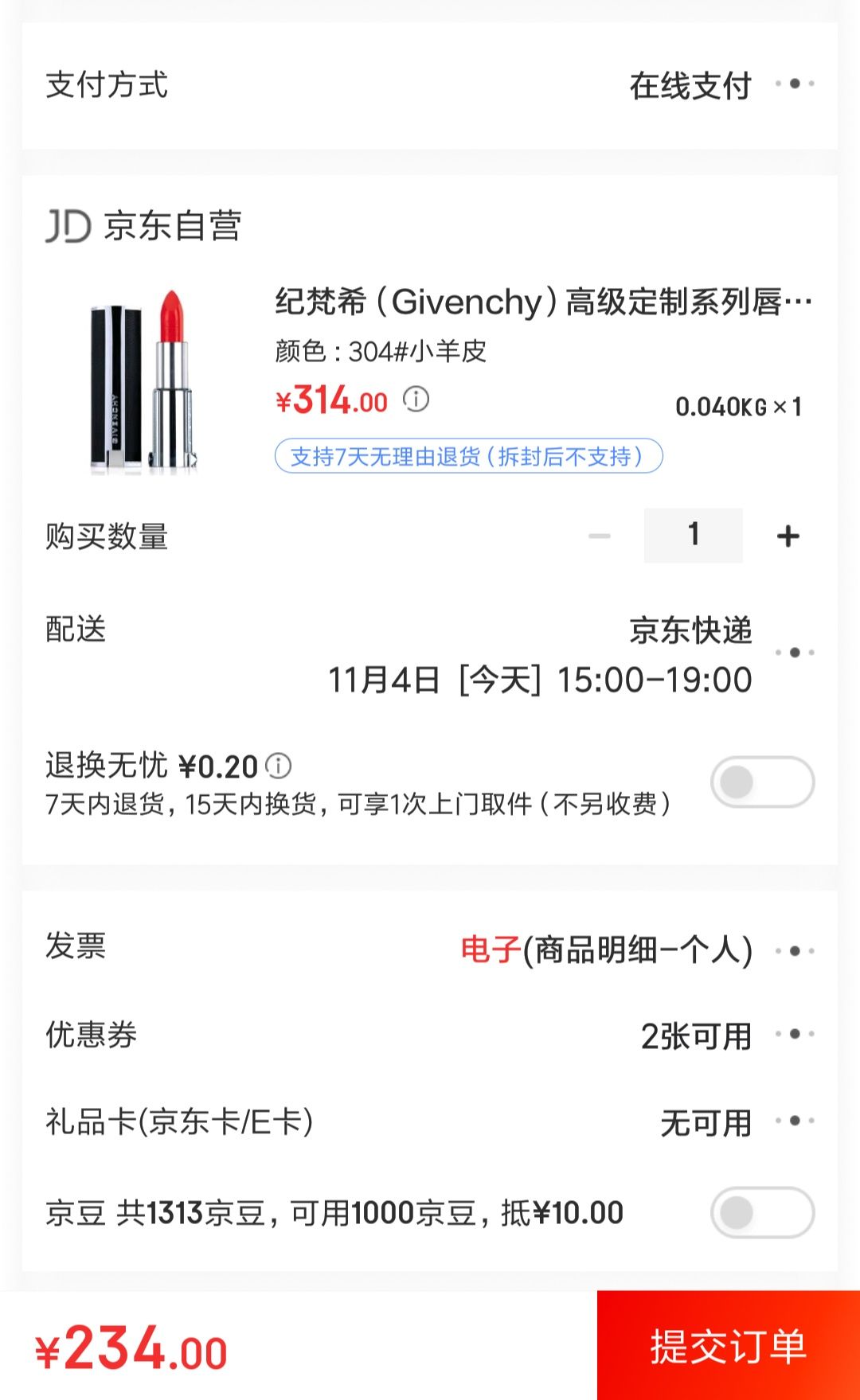Tap the plus icon to increase quantity
The image size is (860, 1400).
788,536
